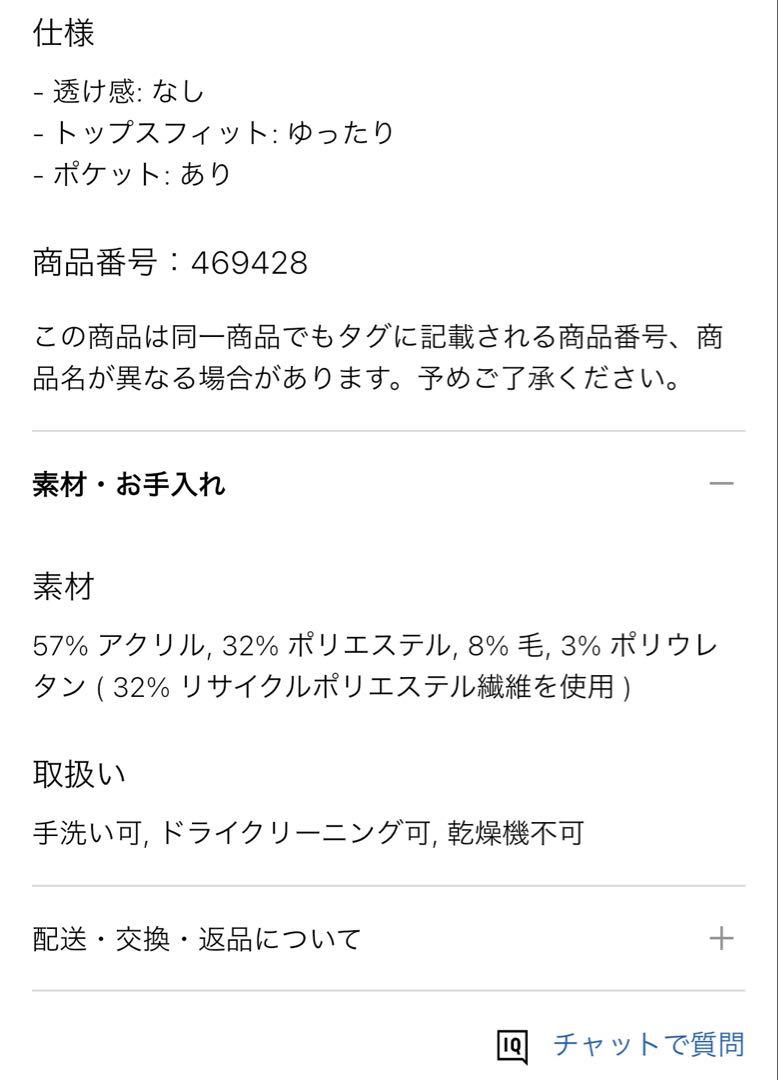
Task: Collapse the 素材・お手入れ section
Action: pos(720,485)
